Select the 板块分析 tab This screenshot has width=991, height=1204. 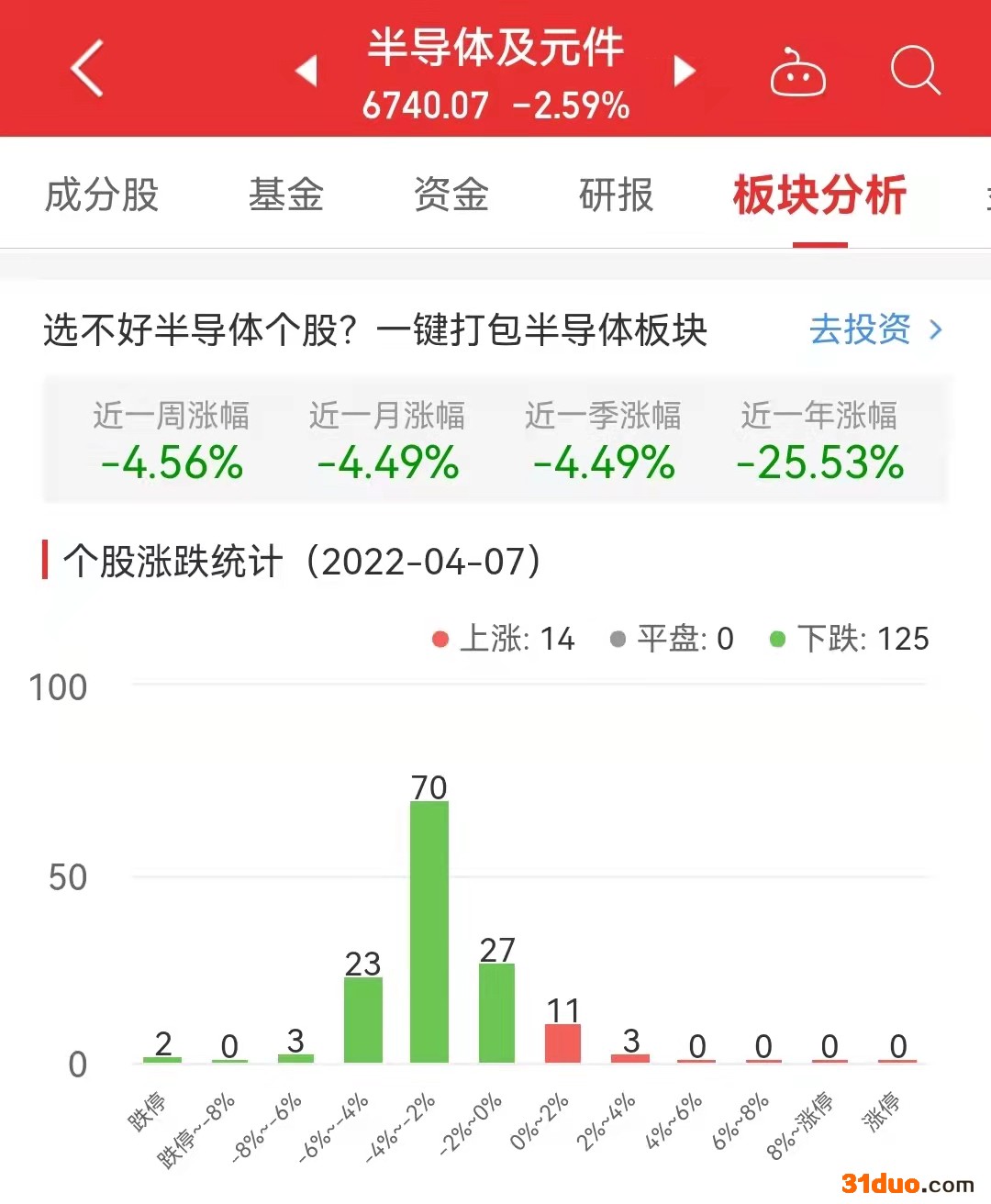pos(819,195)
